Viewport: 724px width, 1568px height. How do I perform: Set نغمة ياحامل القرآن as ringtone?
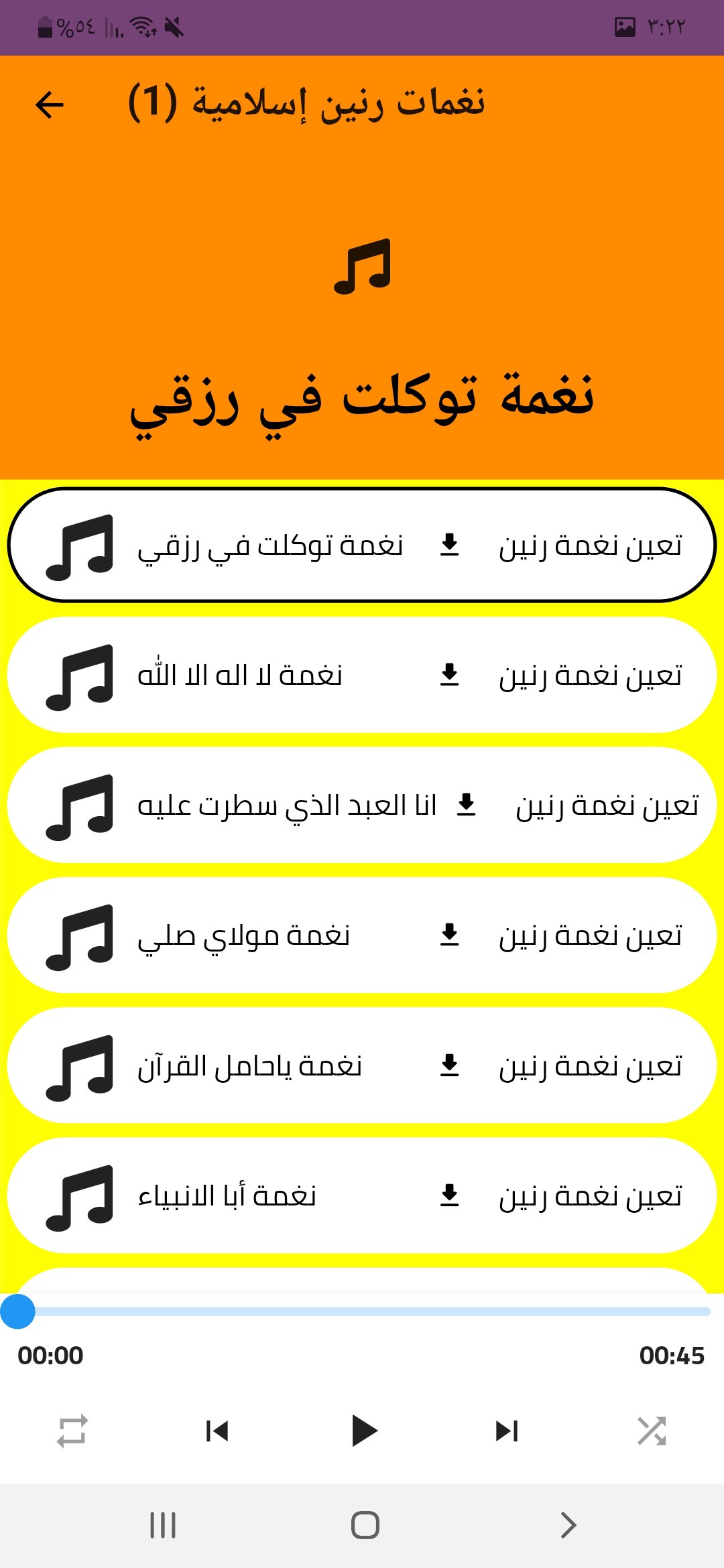pyautogui.click(x=590, y=1065)
